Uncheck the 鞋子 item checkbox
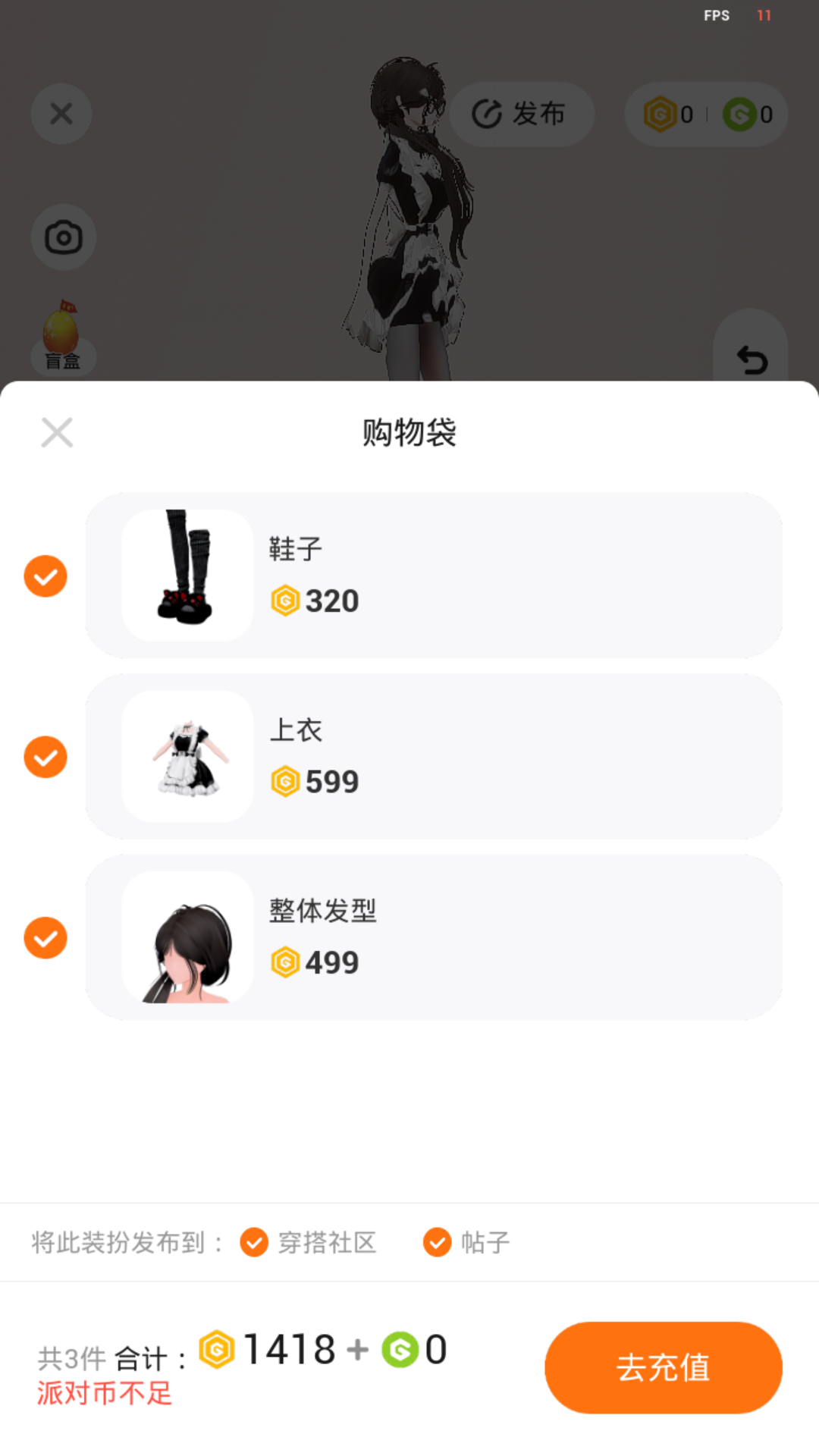The image size is (819, 1456). [x=45, y=576]
